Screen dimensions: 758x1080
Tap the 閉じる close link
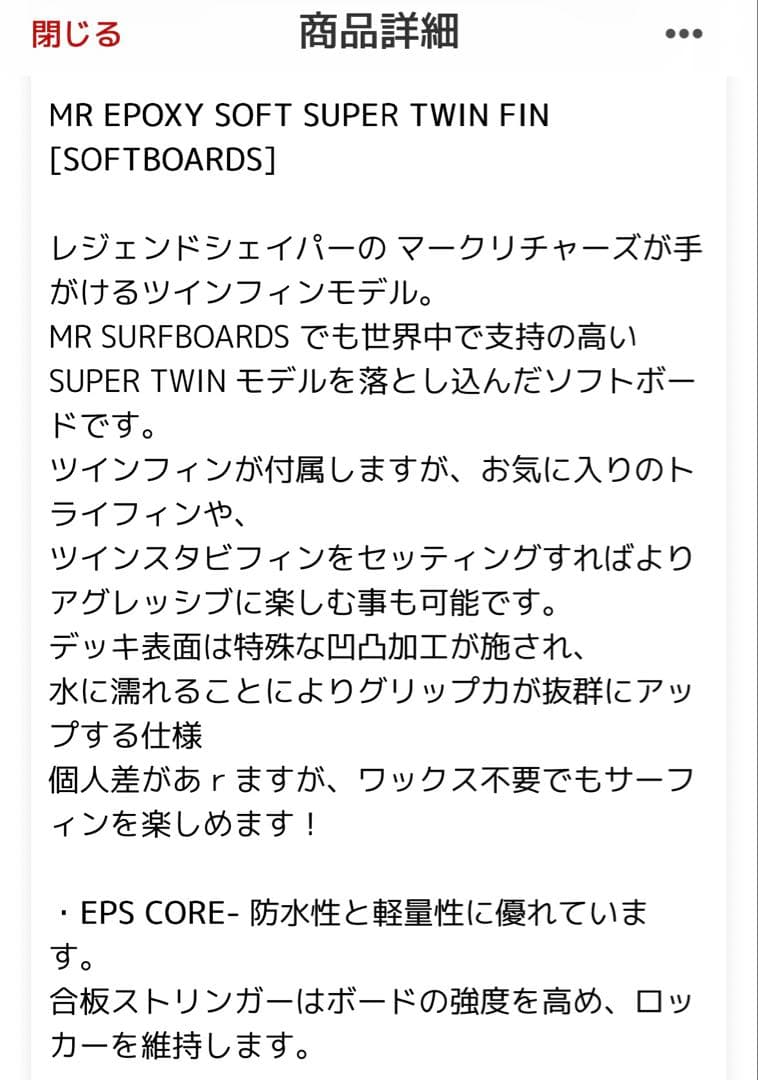(75, 32)
